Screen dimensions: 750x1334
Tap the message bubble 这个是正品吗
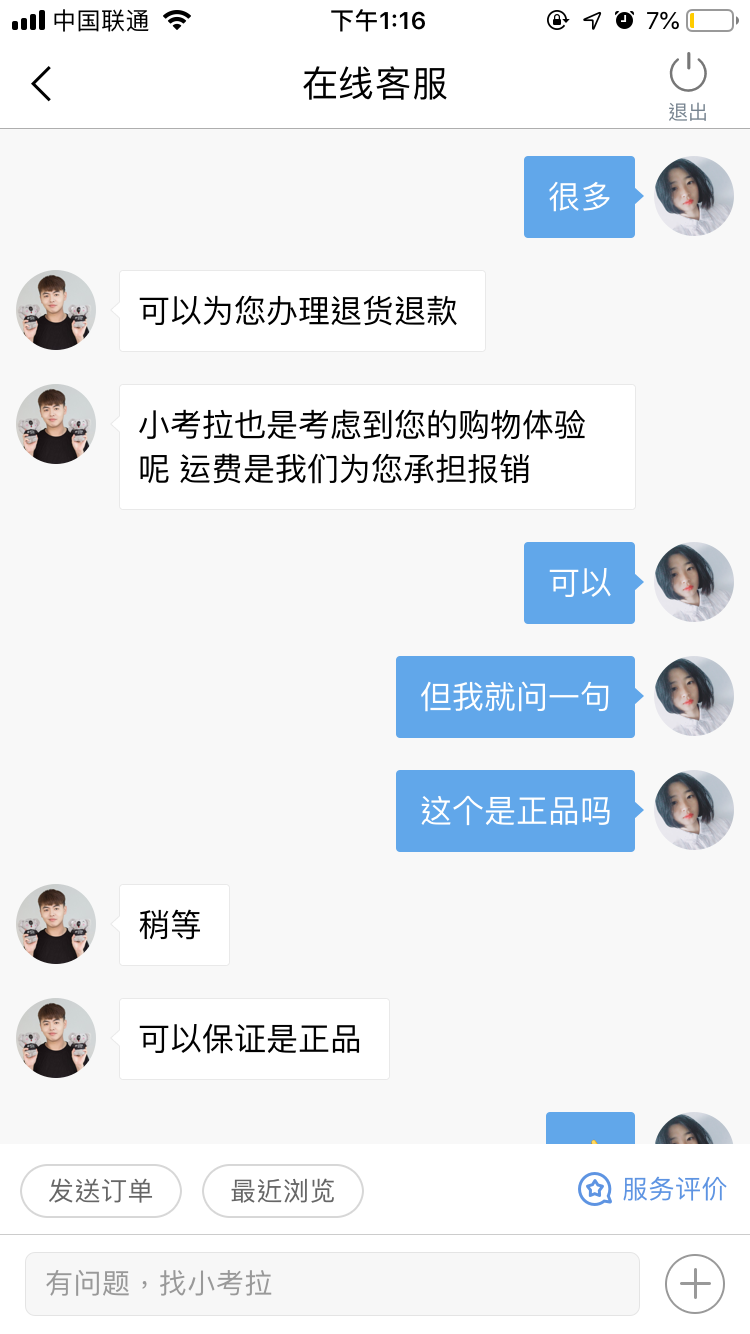[x=515, y=810]
